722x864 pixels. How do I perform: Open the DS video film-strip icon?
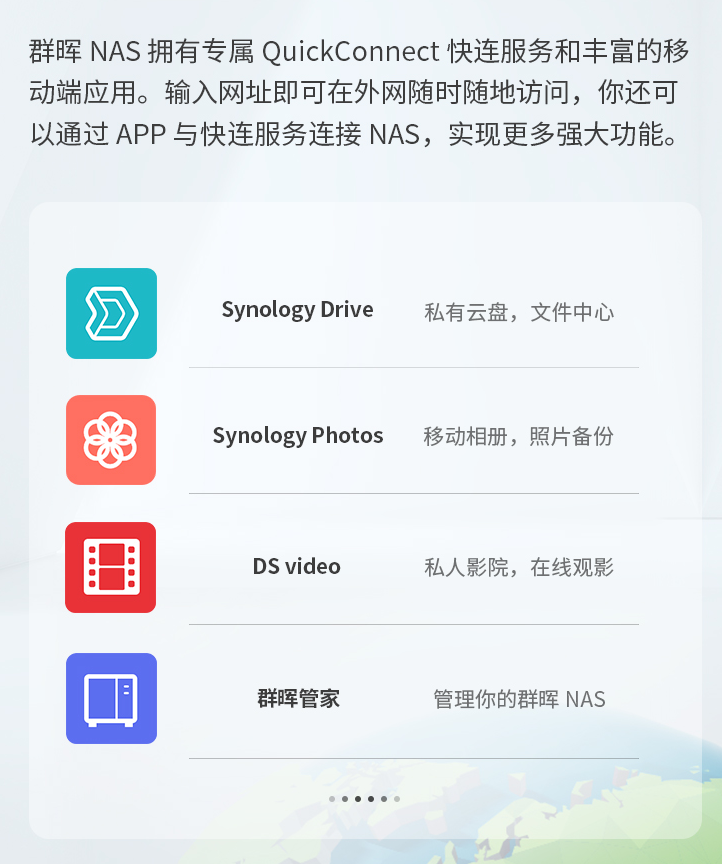coord(111,567)
